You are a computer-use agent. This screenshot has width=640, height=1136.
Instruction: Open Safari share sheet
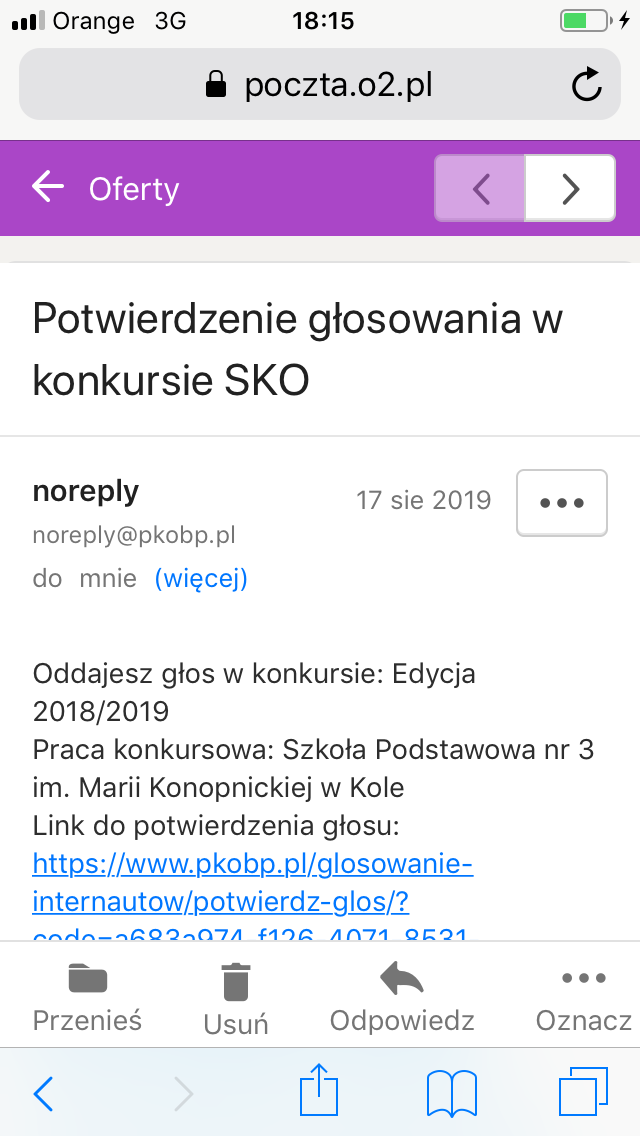coord(319,1089)
